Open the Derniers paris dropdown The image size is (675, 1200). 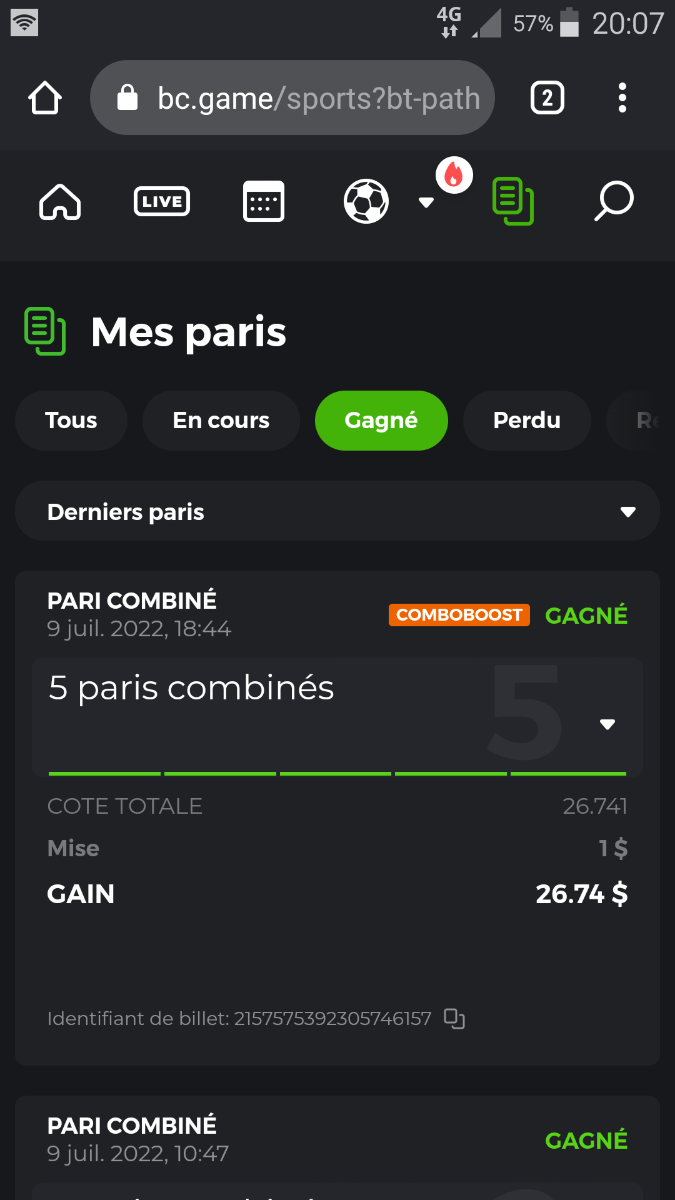(337, 512)
